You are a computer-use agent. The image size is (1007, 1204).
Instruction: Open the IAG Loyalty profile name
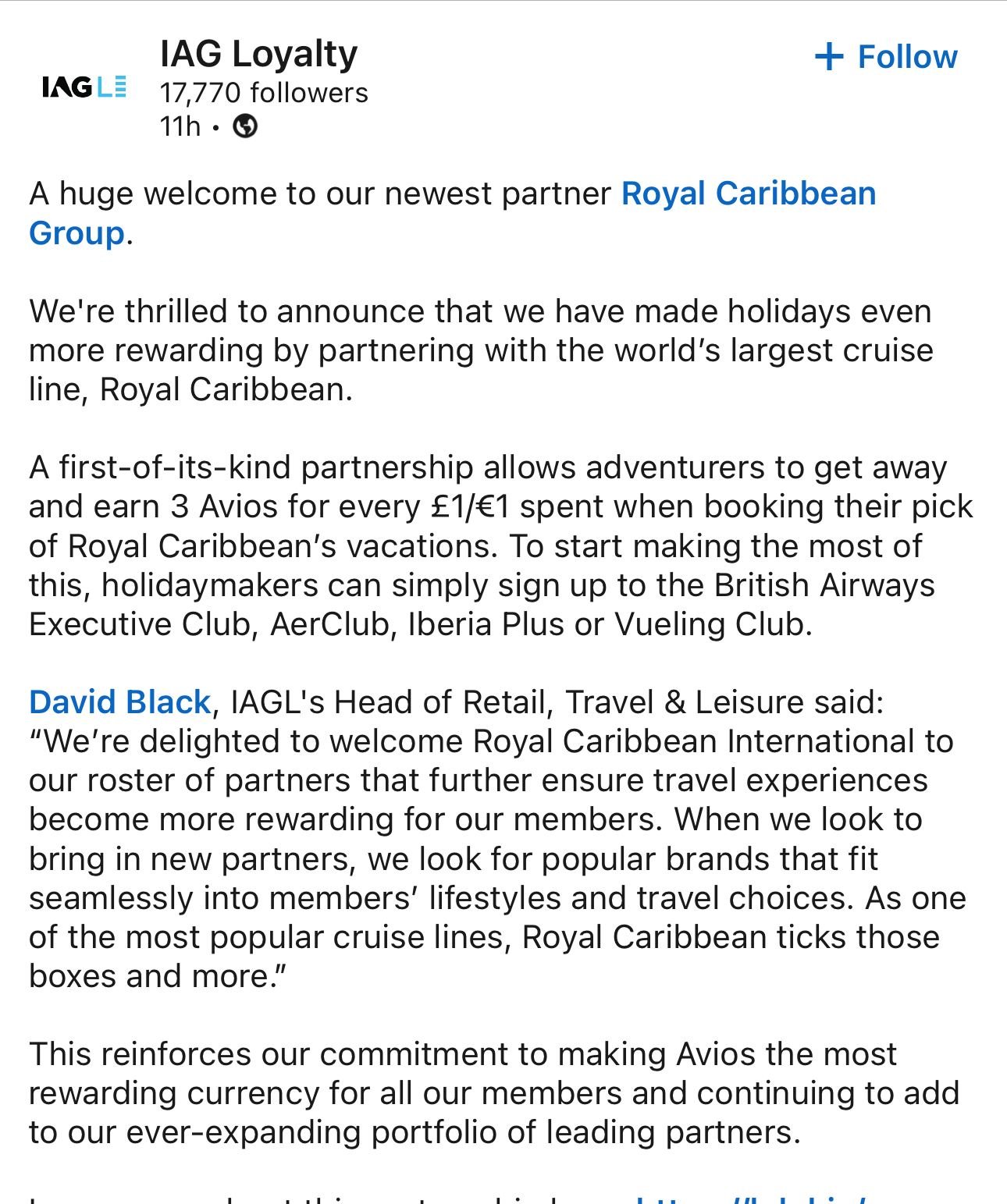click(x=258, y=54)
